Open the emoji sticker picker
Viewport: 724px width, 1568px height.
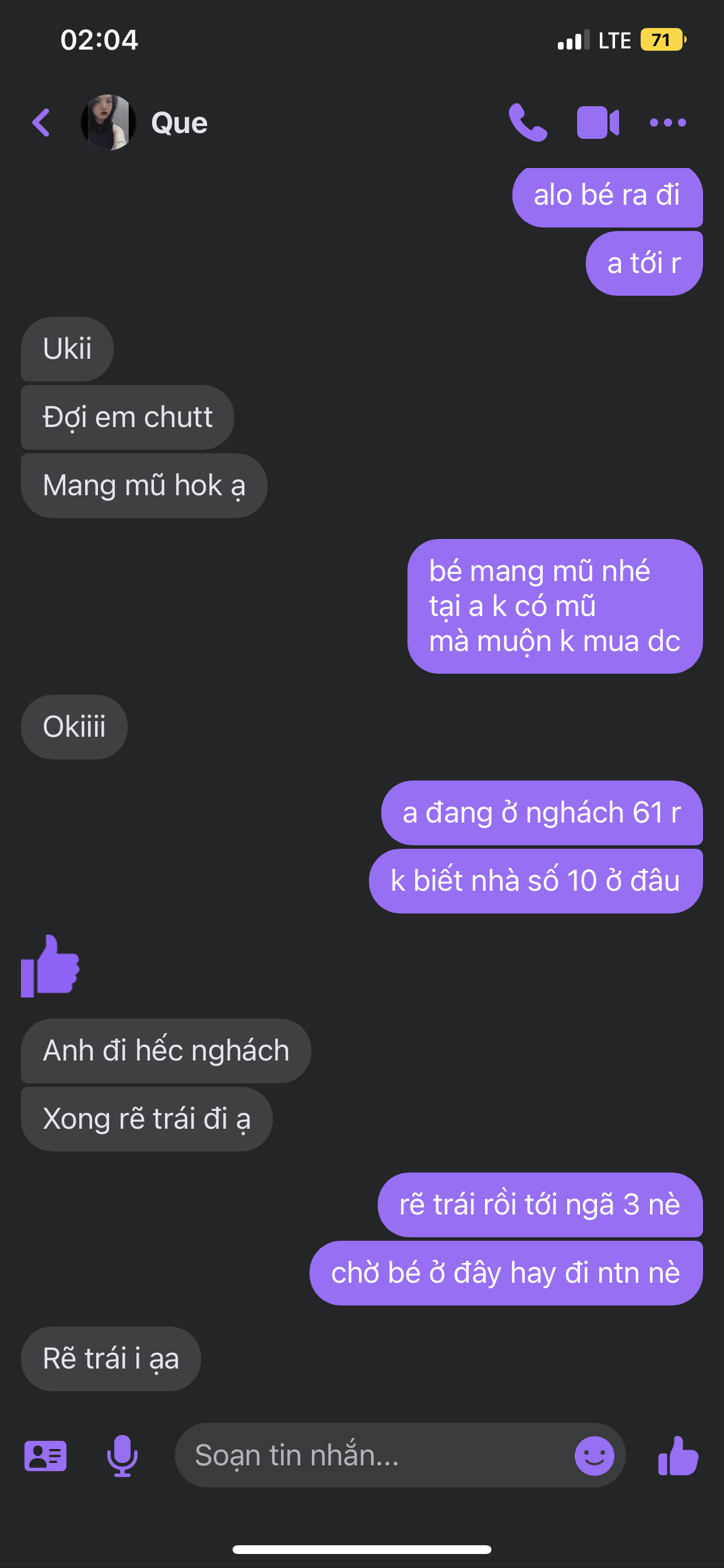pos(595,1456)
